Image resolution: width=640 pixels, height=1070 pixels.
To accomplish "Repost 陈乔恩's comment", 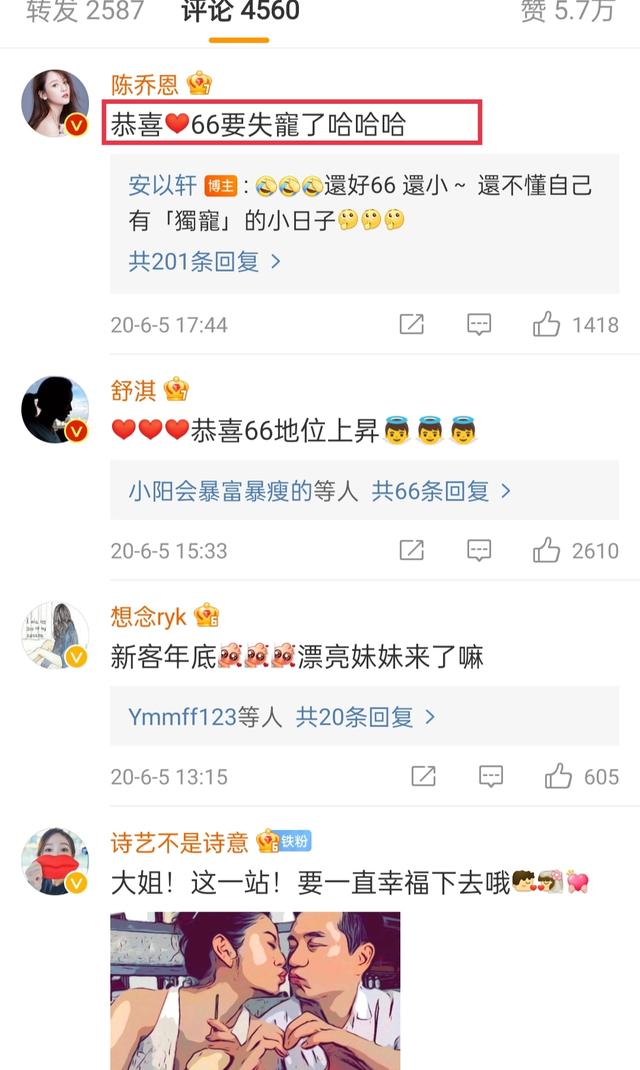I will click(x=411, y=325).
